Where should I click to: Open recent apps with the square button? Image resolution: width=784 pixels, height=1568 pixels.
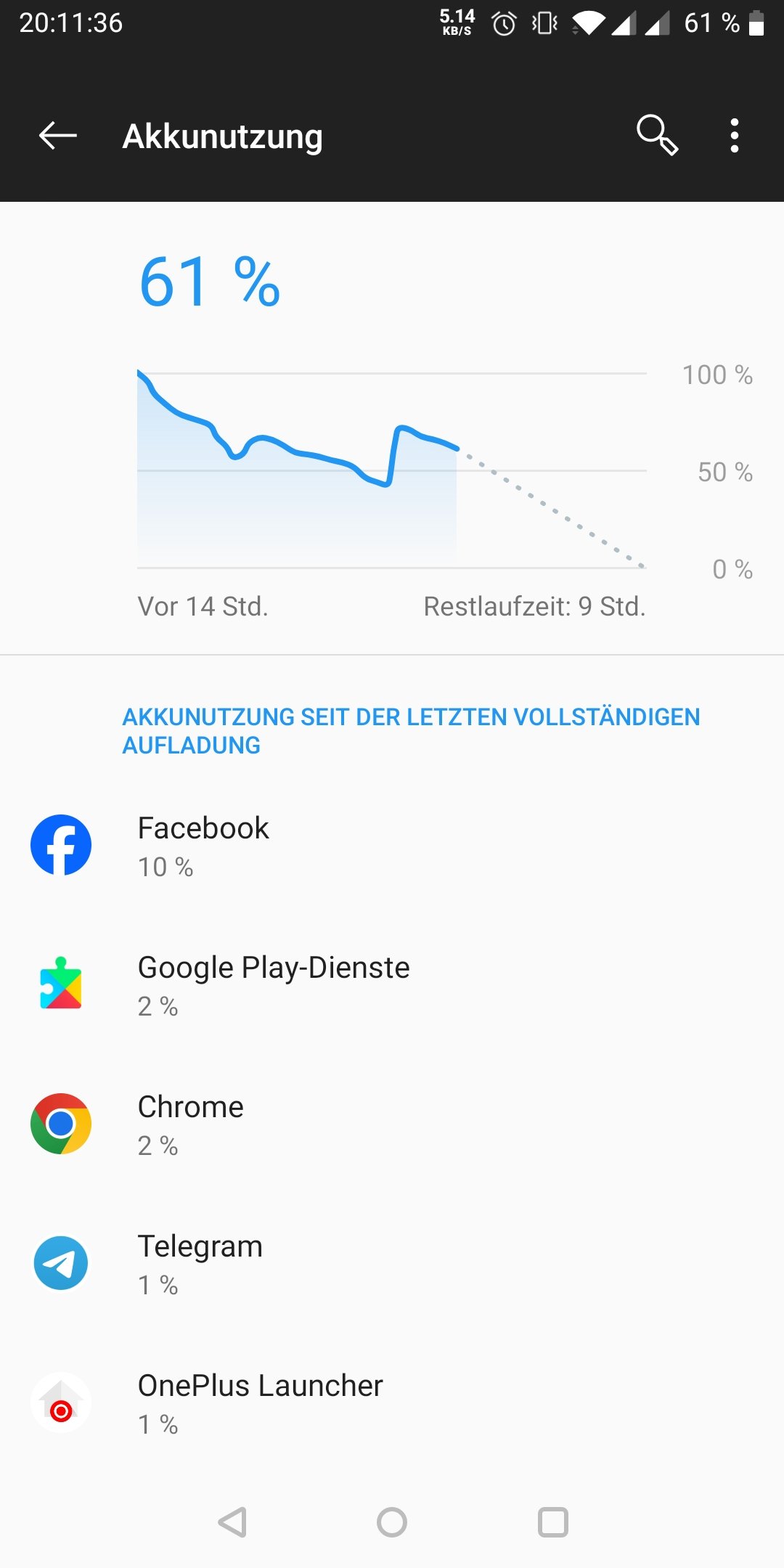tap(552, 1522)
